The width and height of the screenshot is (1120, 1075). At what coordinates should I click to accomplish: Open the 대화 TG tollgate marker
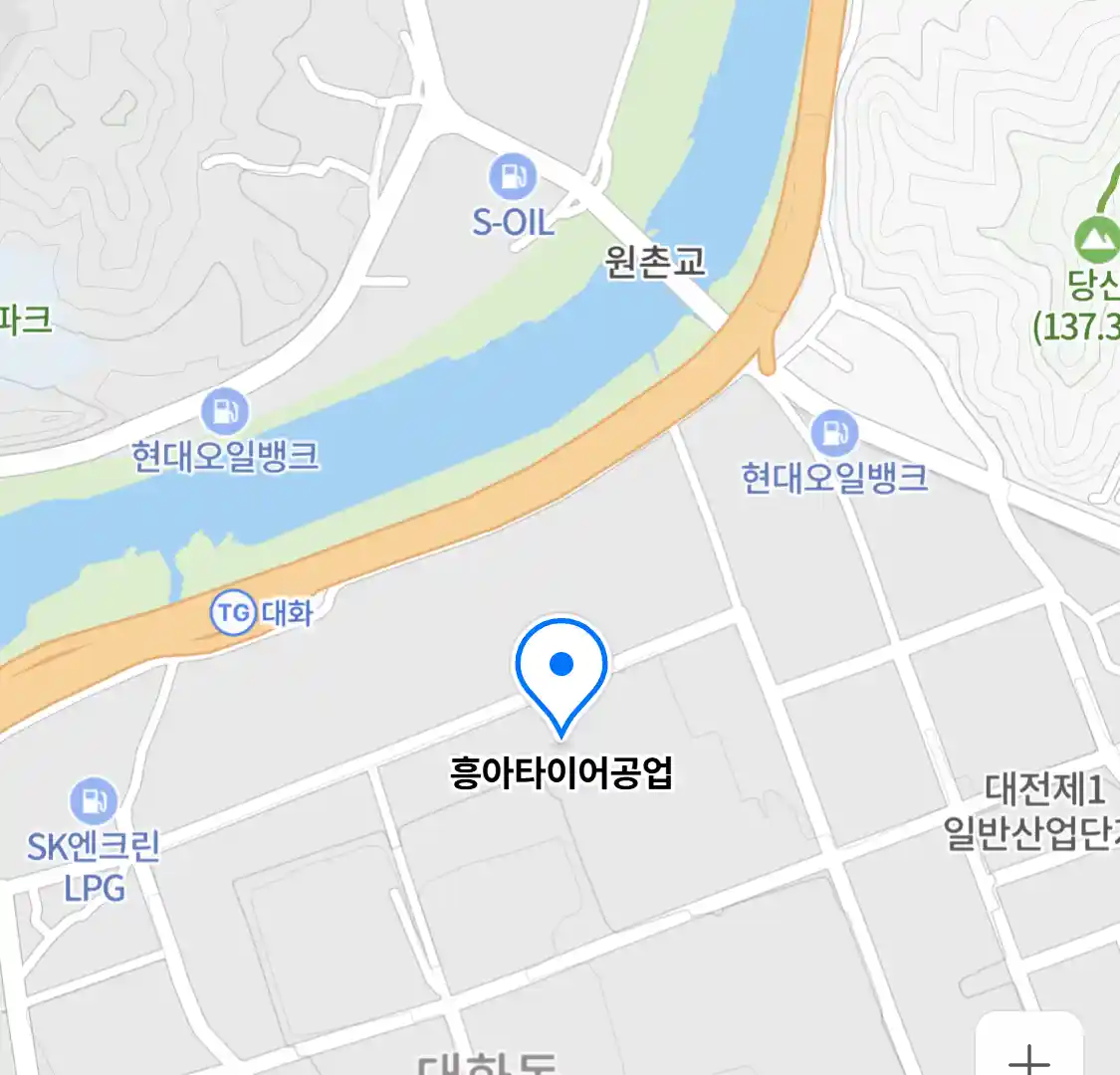click(x=232, y=612)
